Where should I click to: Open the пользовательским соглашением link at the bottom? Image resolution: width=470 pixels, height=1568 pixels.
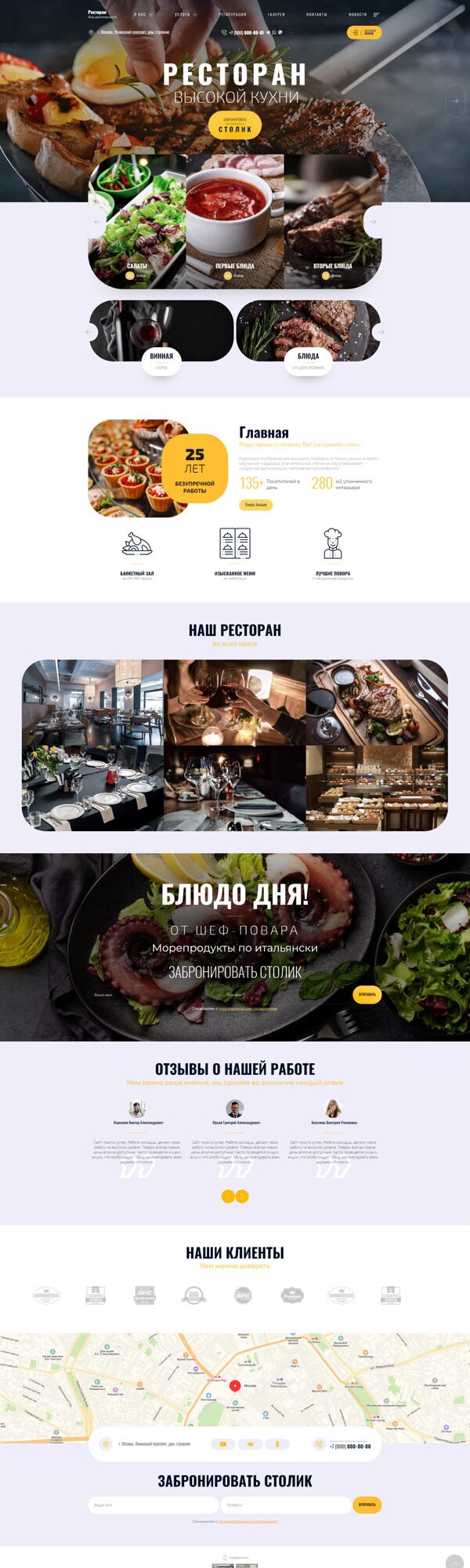[248, 1521]
